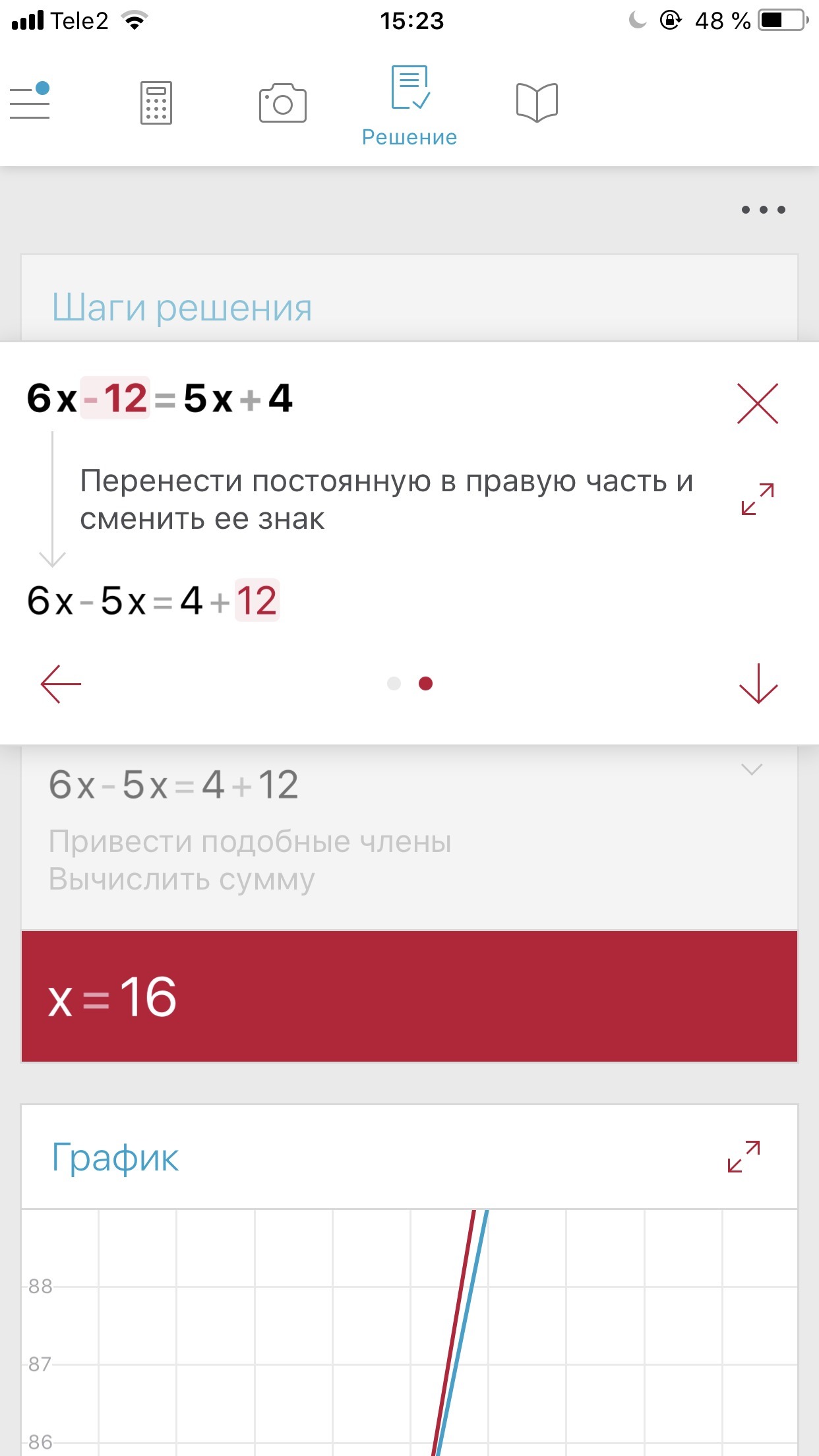Open the camera tab
This screenshot has width=819, height=1456.
click(282, 103)
